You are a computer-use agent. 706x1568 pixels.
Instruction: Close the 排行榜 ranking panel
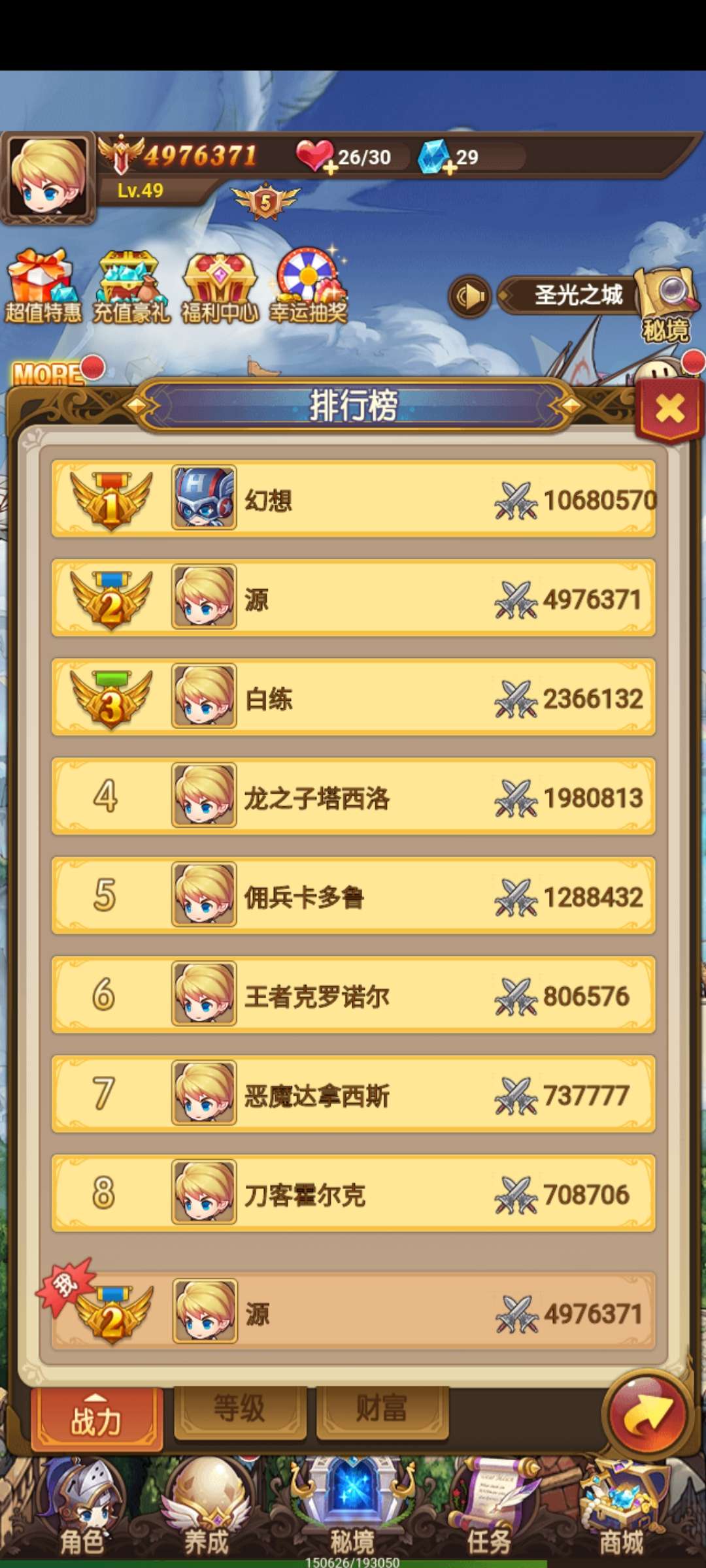(x=669, y=410)
